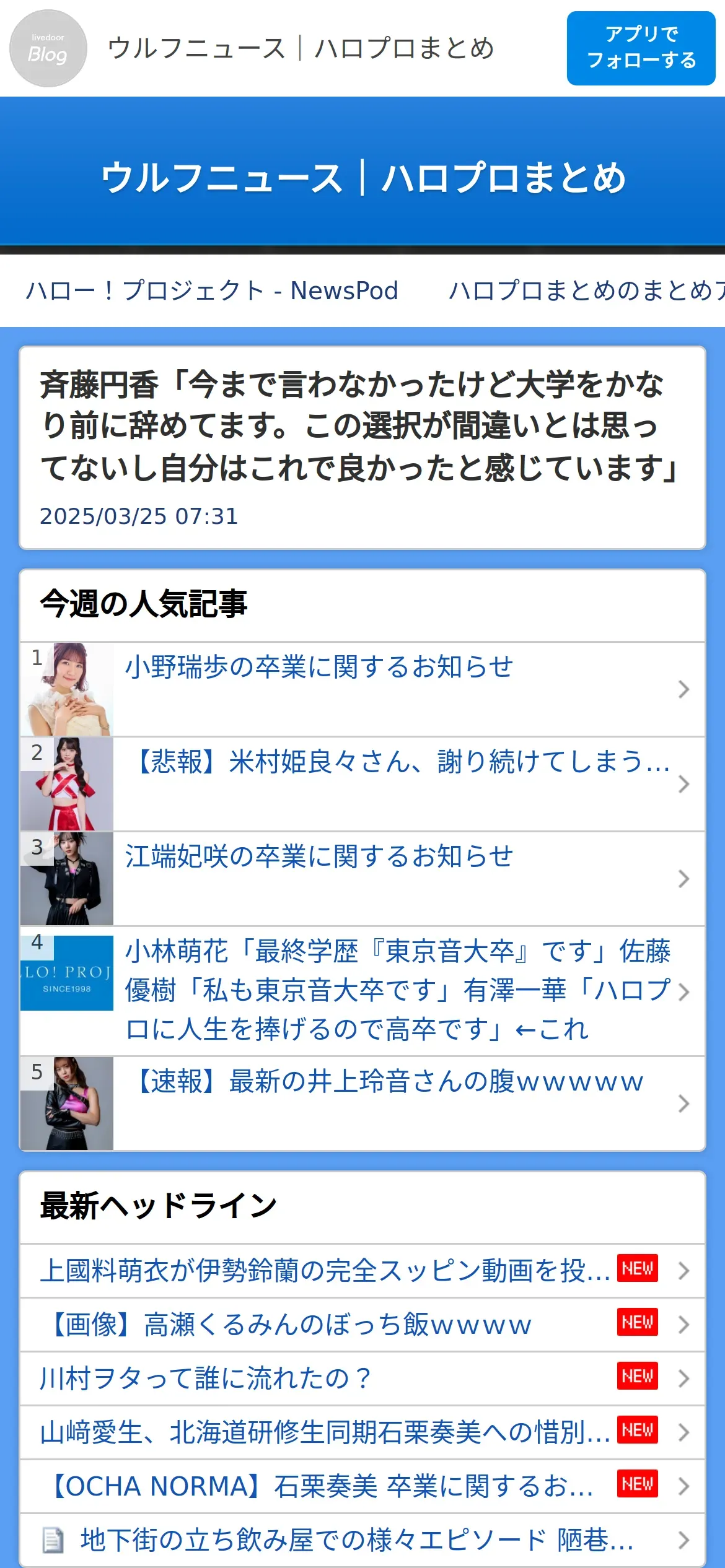The width and height of the screenshot is (725, 1568).
Task: Open 川村ヲタって誰に流れたの？
Action: click(x=362, y=1378)
